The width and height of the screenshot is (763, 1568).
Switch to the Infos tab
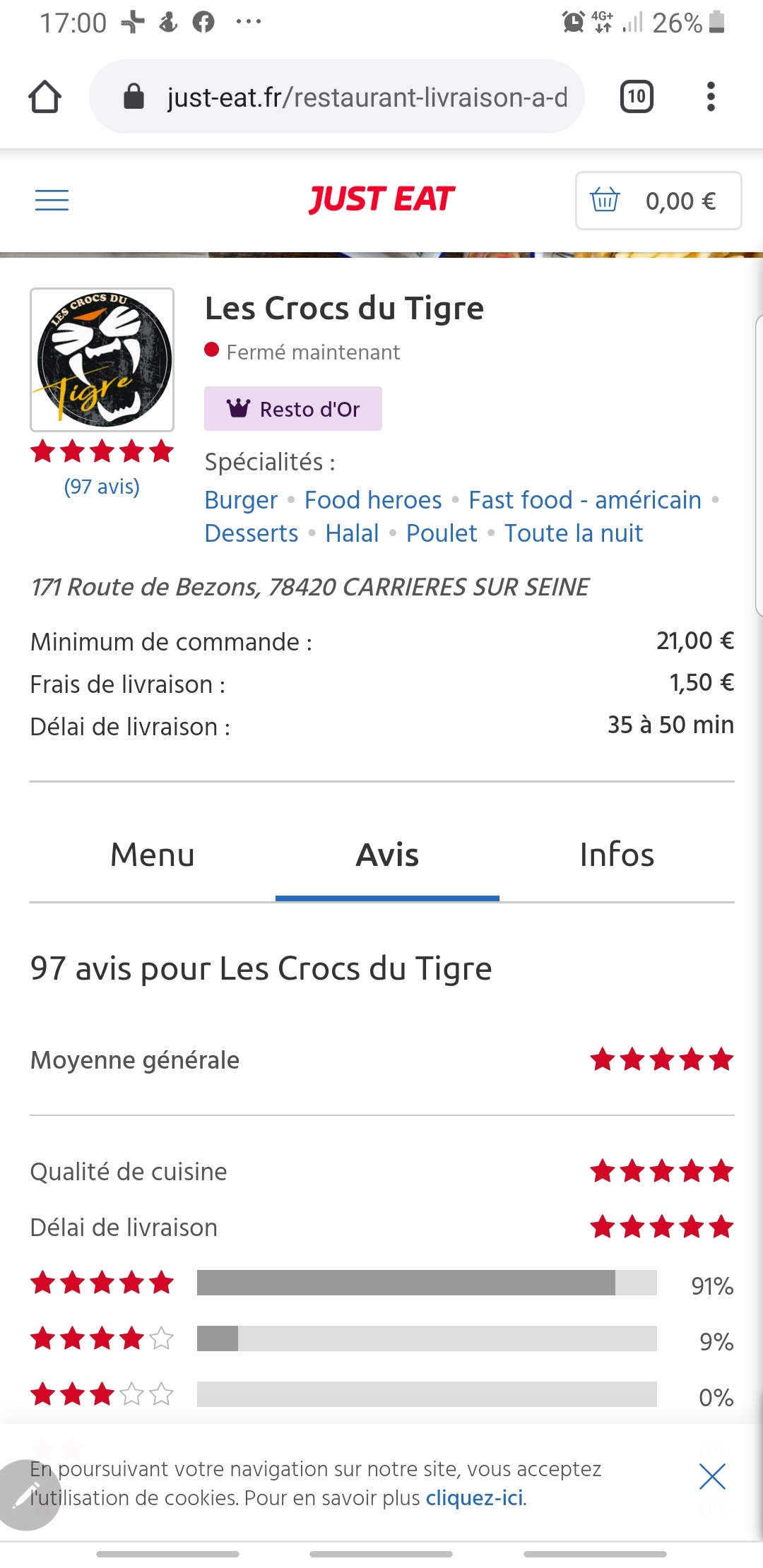[617, 855]
